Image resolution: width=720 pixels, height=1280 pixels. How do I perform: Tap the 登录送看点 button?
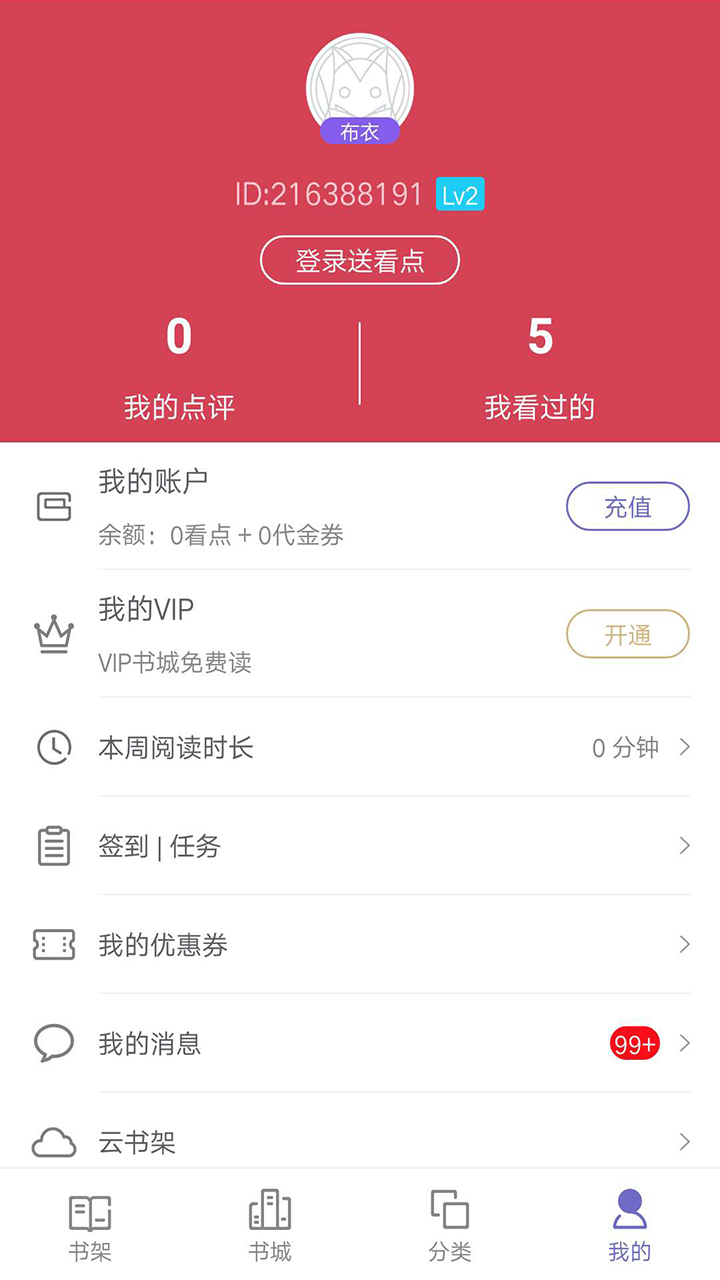[x=360, y=261]
